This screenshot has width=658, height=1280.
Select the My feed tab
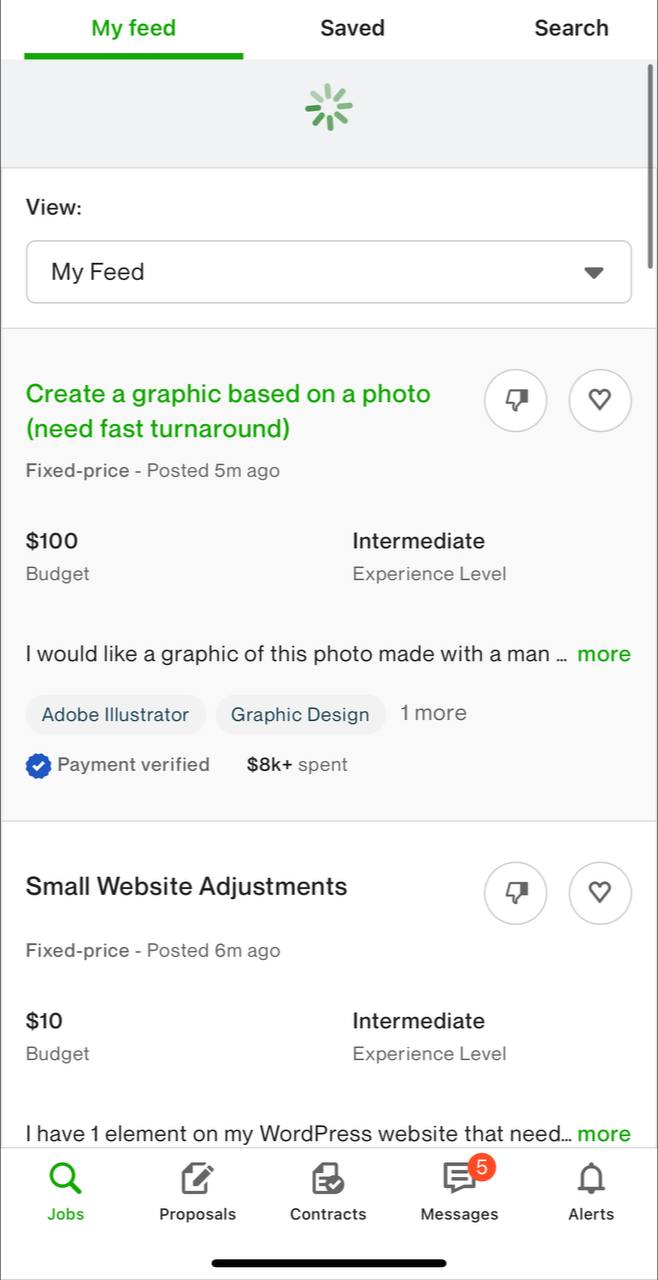pos(133,28)
